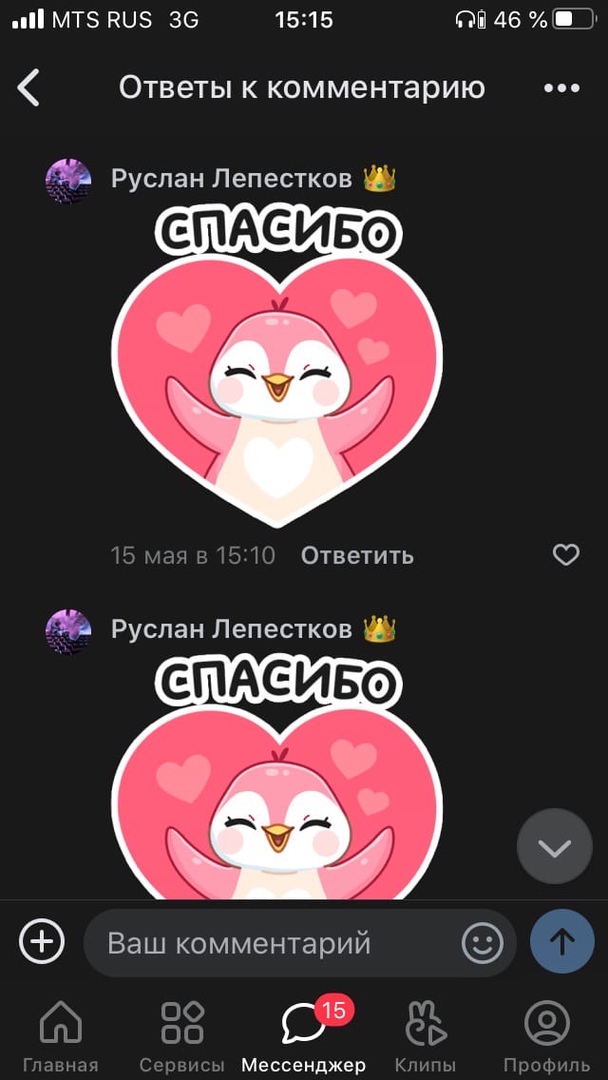The height and width of the screenshot is (1080, 608).
Task: Open the Мессенджер tab
Action: coord(304,1035)
